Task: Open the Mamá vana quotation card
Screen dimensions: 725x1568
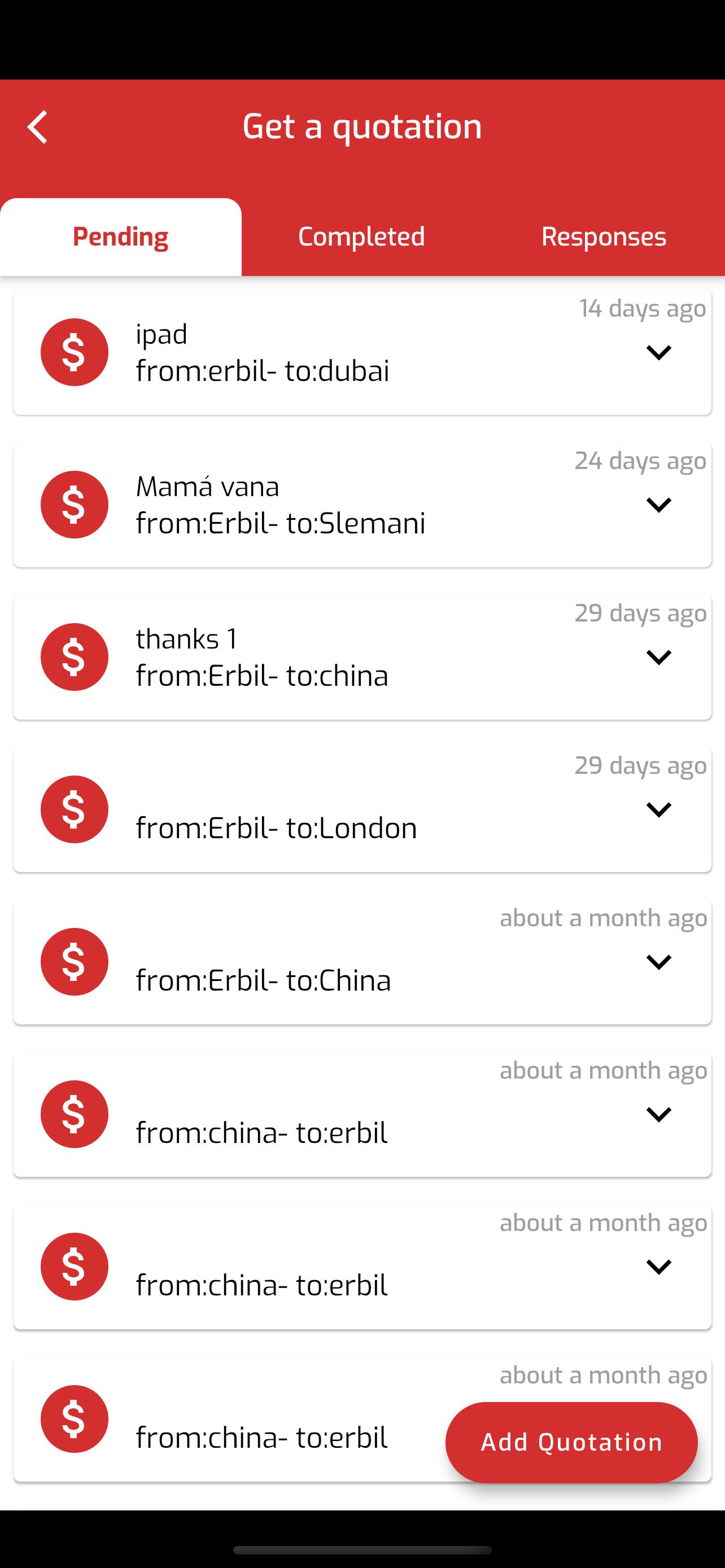Action: click(362, 505)
